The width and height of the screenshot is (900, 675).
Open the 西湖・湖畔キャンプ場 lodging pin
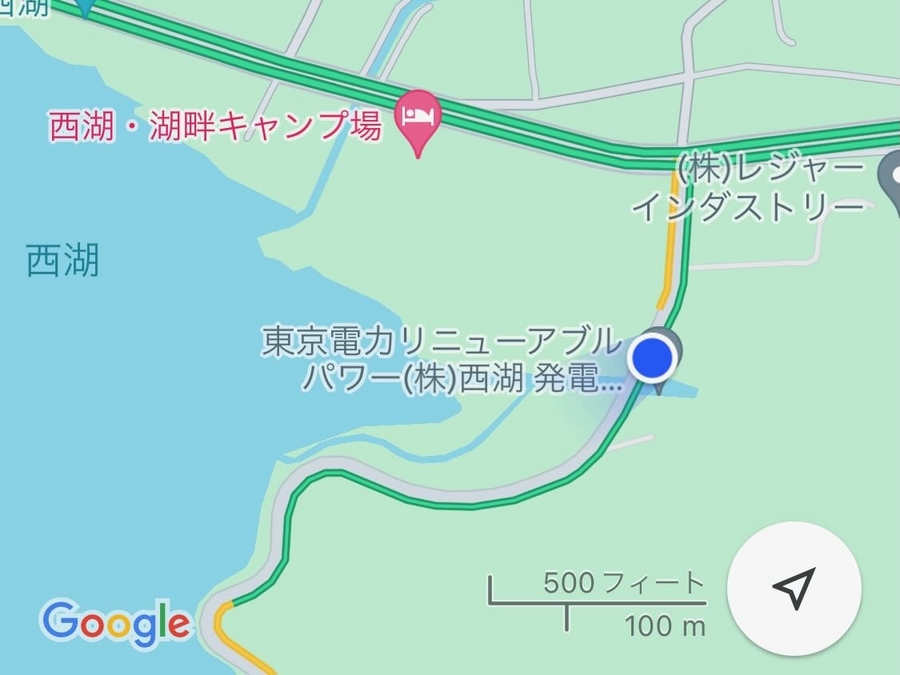[417, 118]
